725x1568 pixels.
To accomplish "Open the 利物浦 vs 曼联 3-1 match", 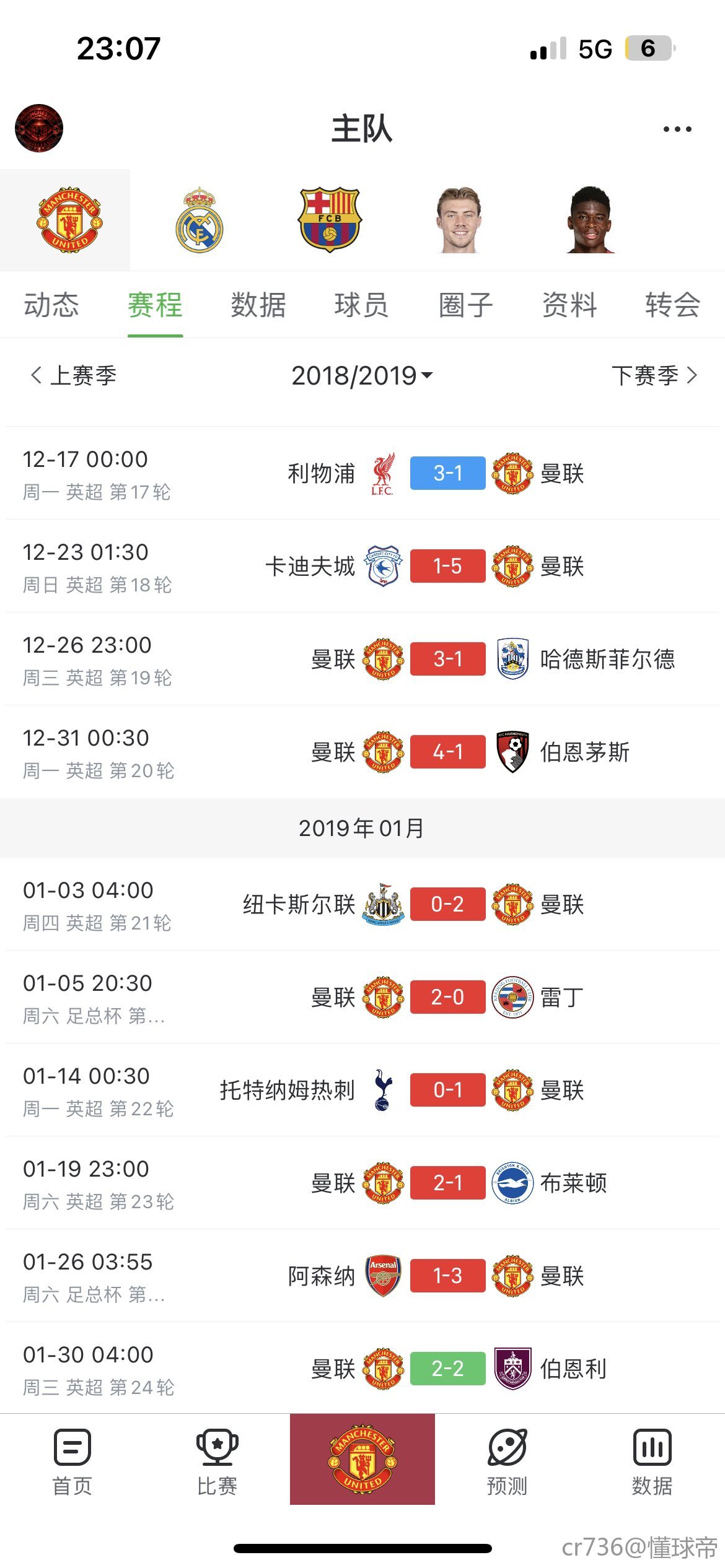I will (x=362, y=473).
